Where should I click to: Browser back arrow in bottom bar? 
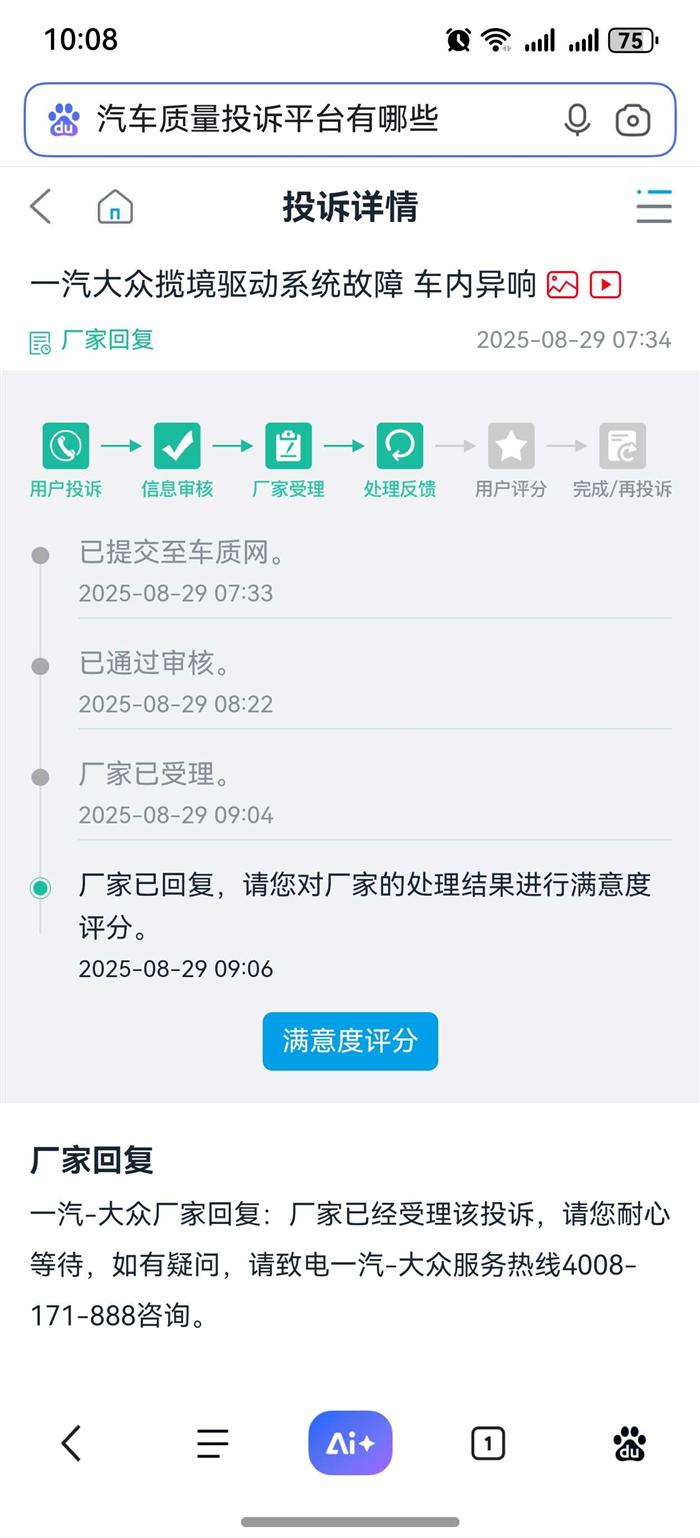(71, 1443)
